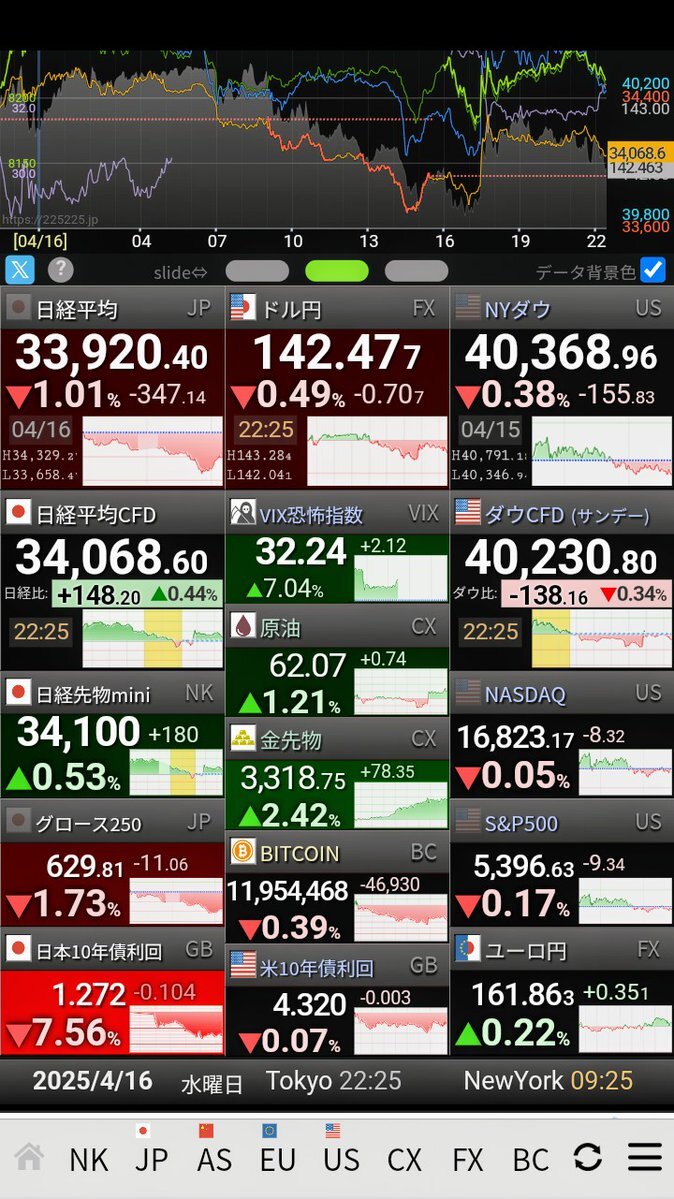Select the FX tab
The width and height of the screenshot is (674, 1199).
point(467,1159)
